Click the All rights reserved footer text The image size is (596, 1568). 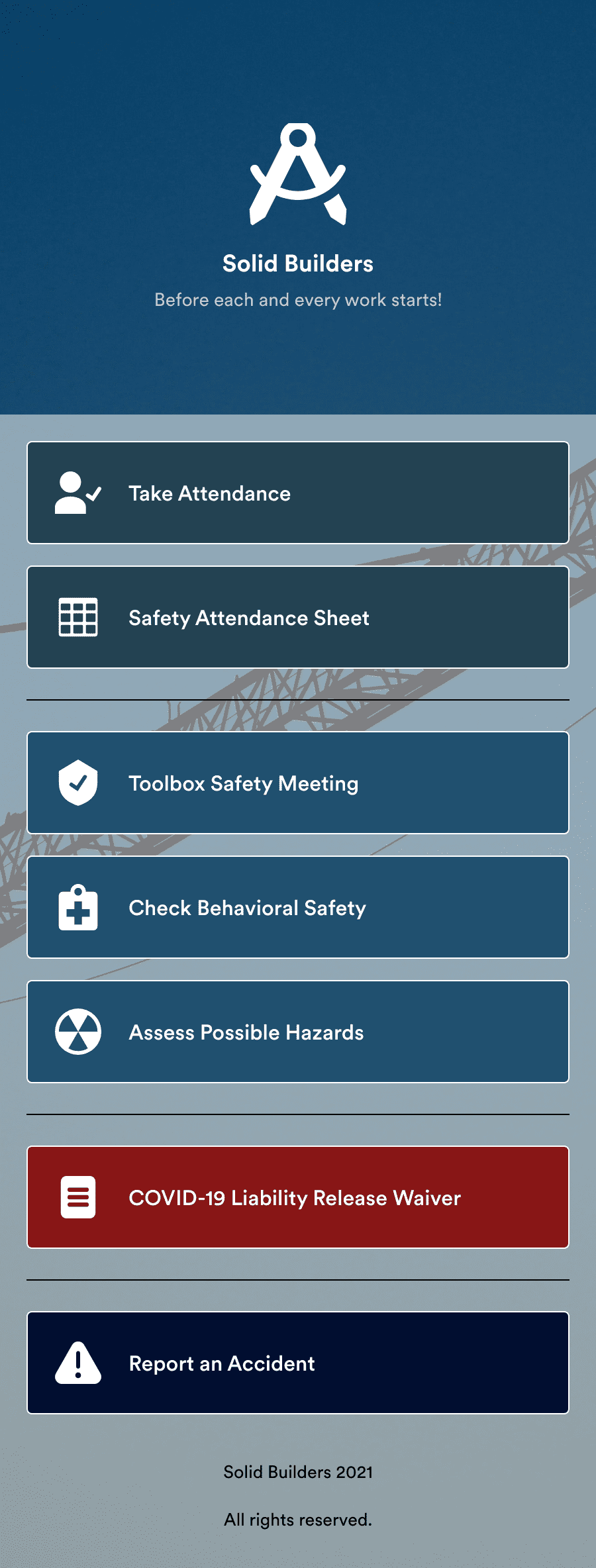(298, 1520)
